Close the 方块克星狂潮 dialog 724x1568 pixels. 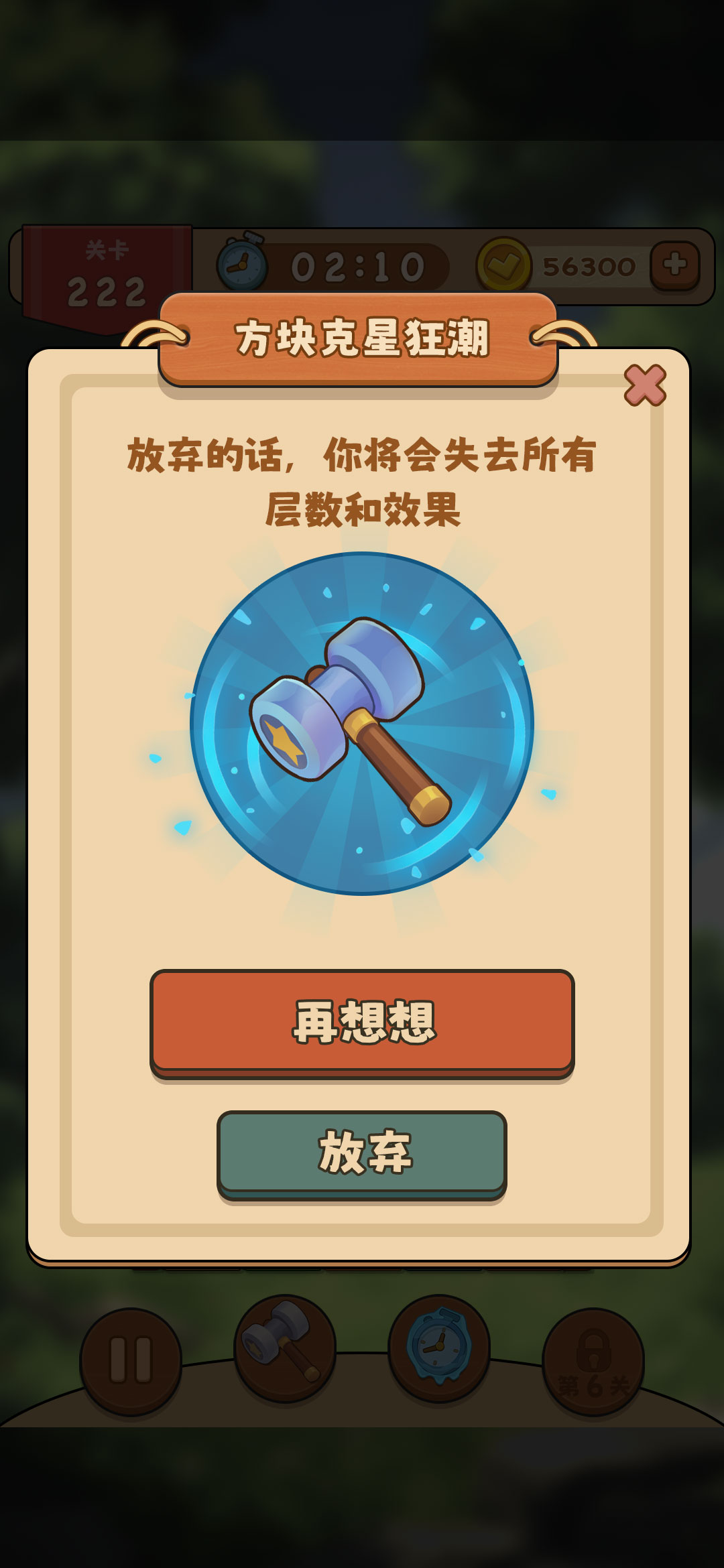tap(645, 385)
